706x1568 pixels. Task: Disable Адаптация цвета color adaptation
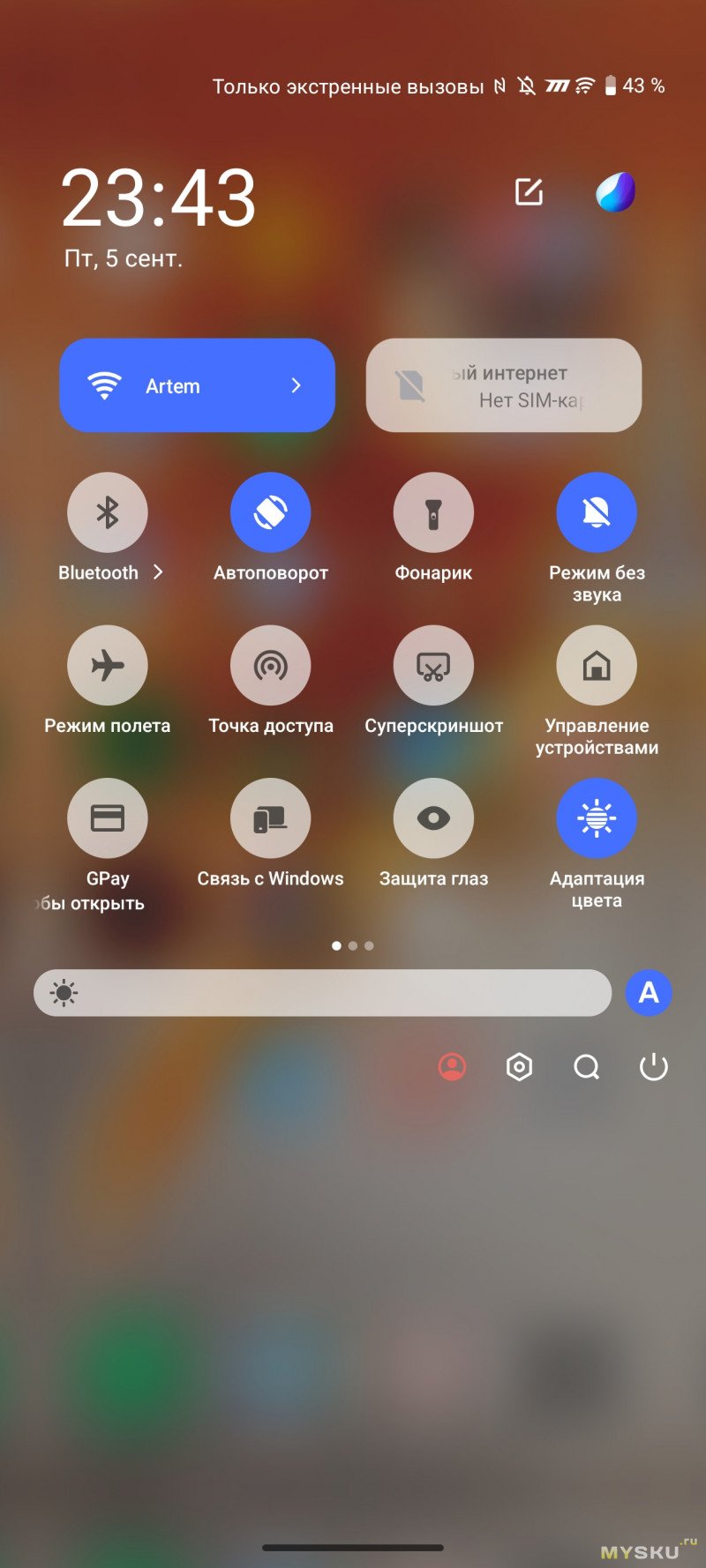[x=597, y=818]
